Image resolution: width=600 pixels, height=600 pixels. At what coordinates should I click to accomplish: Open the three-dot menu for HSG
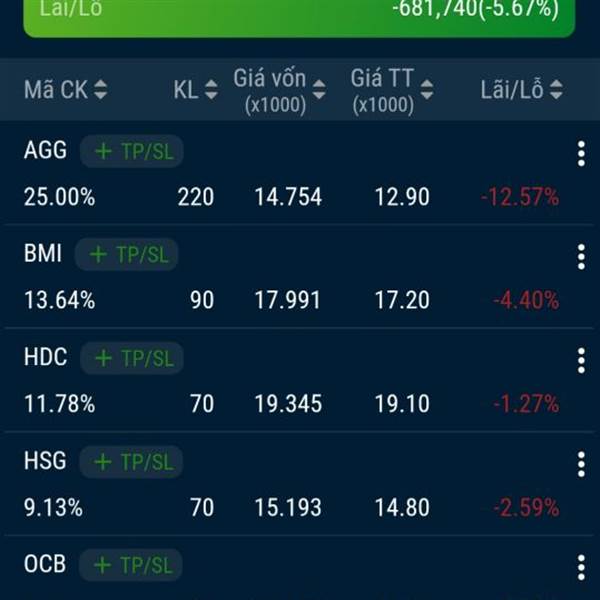[581, 465]
